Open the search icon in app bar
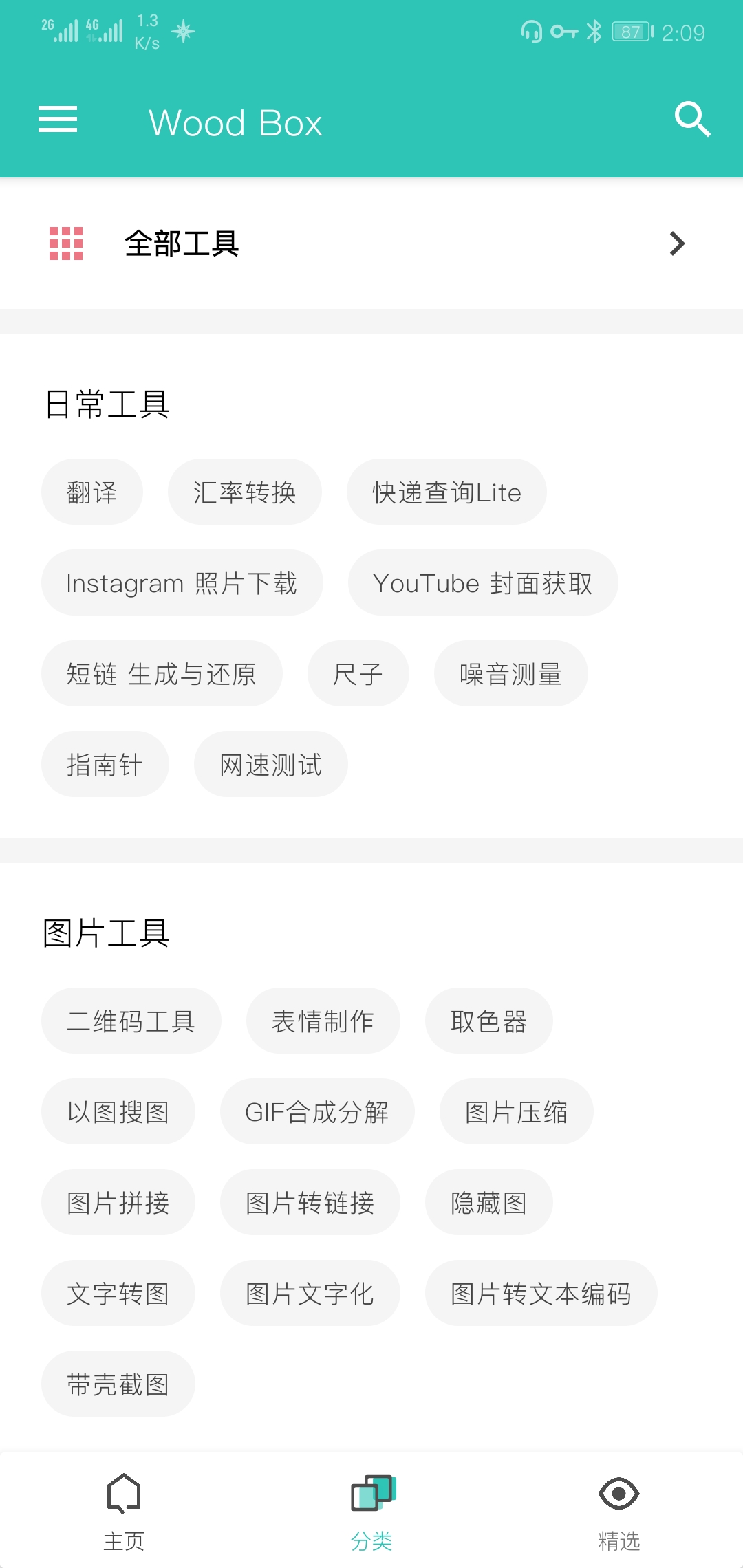Viewport: 743px width, 1568px height. coord(692,120)
